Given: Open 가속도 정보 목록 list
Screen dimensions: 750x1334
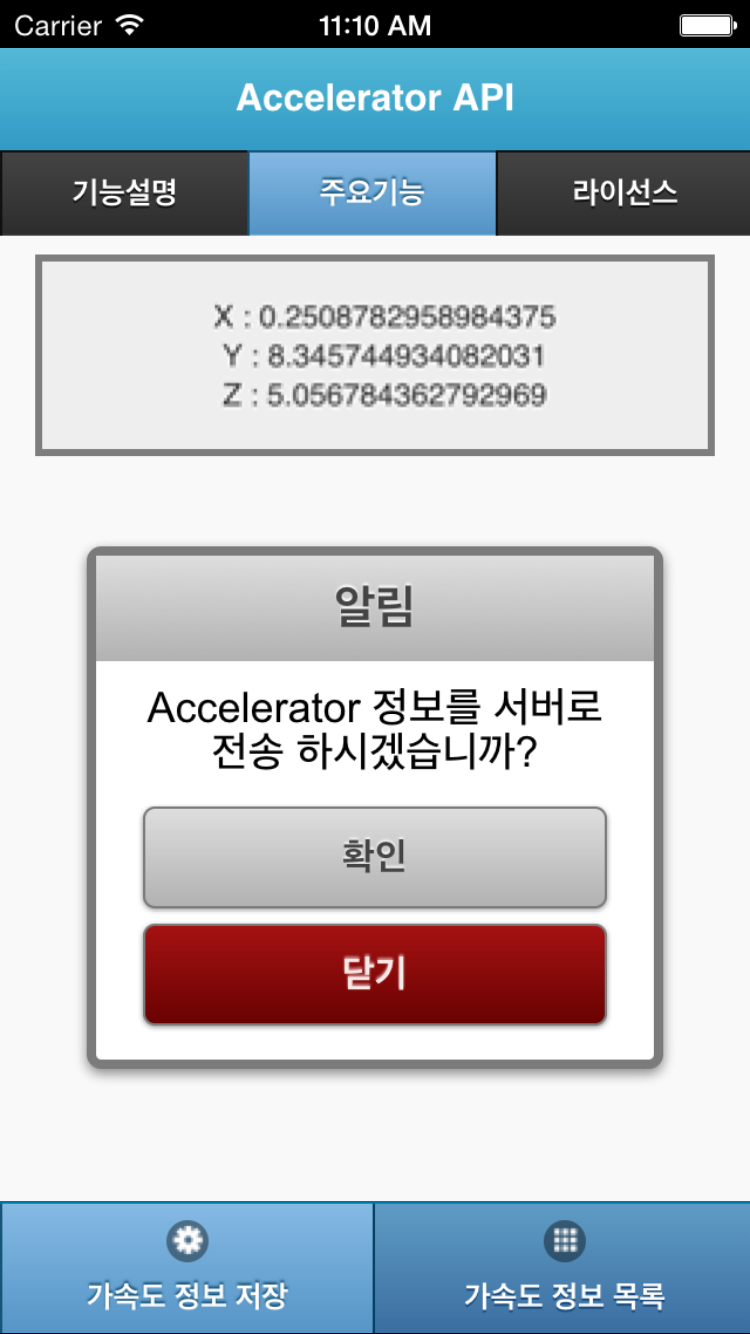Looking at the screenshot, I should coord(563,1268).
